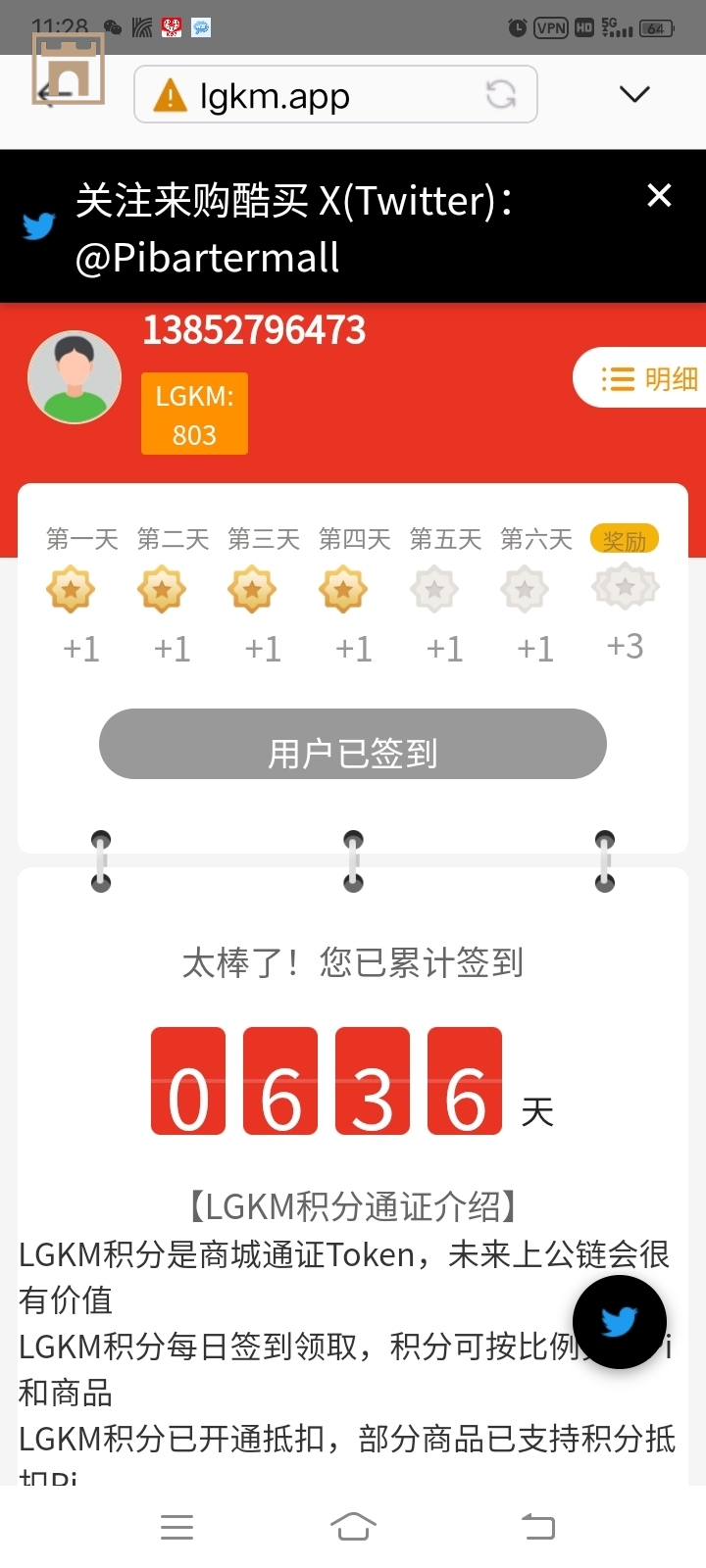Tap the system back button
The height and width of the screenshot is (1568, 706).
pyautogui.click(x=537, y=1527)
